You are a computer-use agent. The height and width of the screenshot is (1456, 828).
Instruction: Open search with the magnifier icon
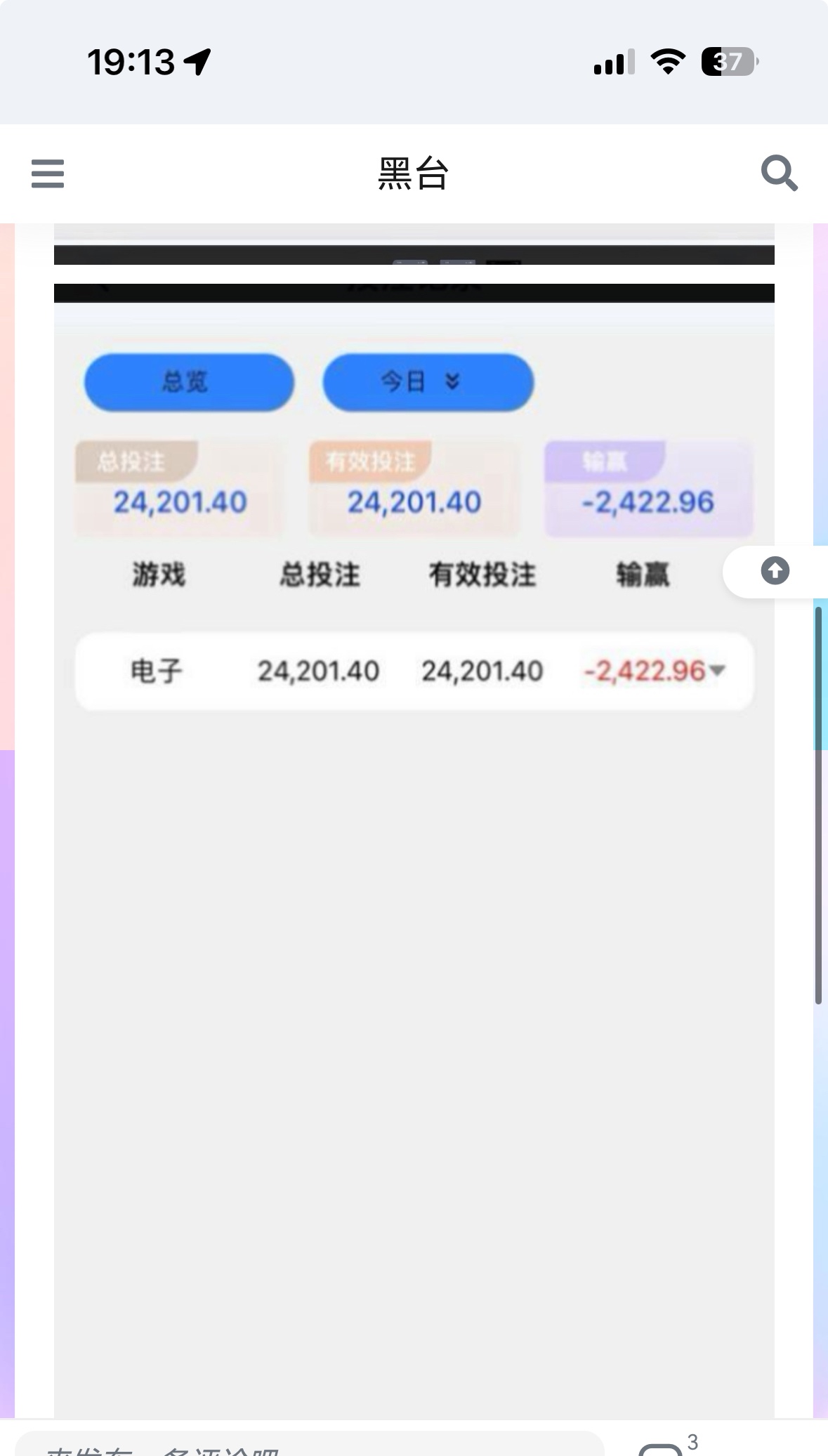coord(779,173)
